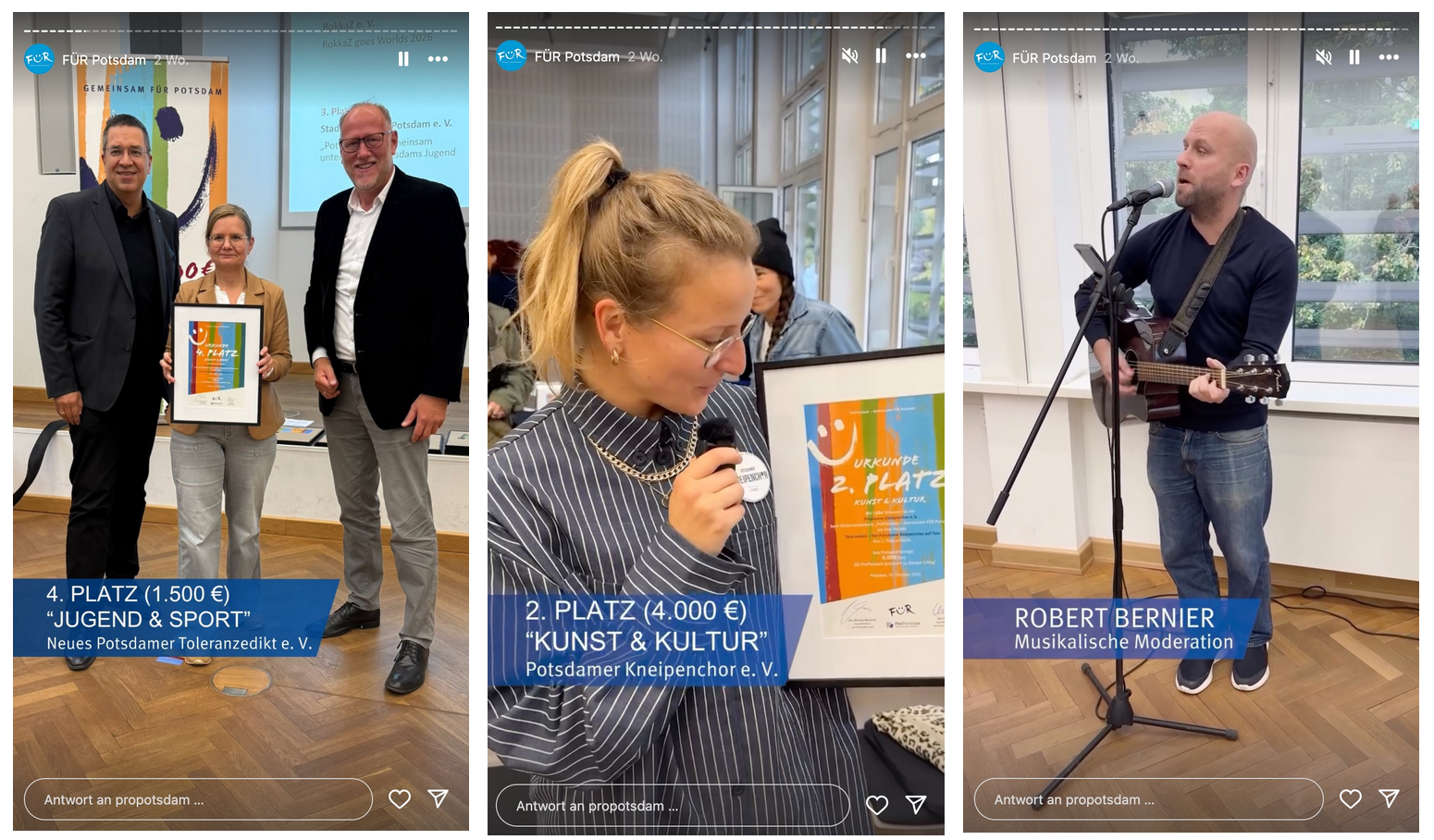This screenshot has width=1434, height=840.
Task: Pause the Robert Bernier story
Action: pyautogui.click(x=1354, y=57)
